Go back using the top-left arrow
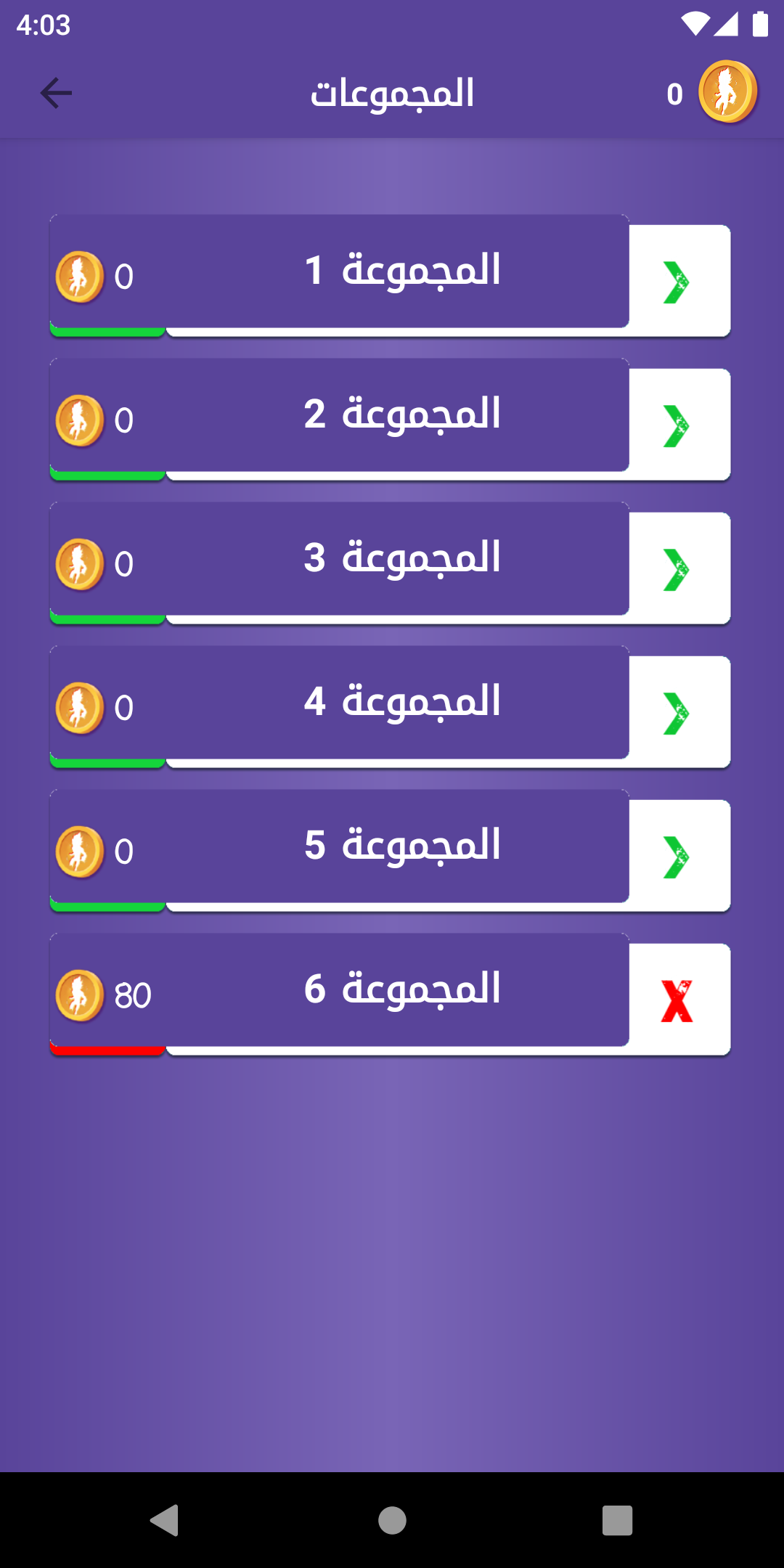Image resolution: width=784 pixels, height=1568 pixels. coord(56,93)
